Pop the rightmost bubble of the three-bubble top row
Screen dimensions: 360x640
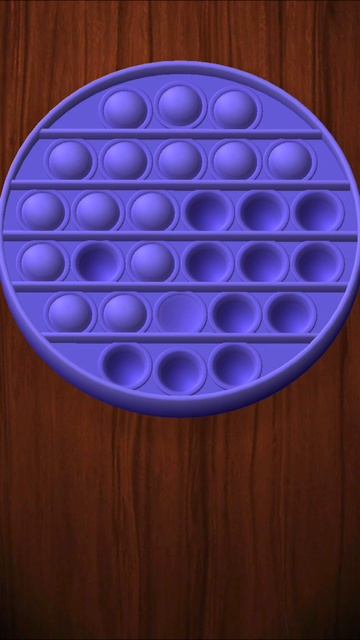[235, 109]
